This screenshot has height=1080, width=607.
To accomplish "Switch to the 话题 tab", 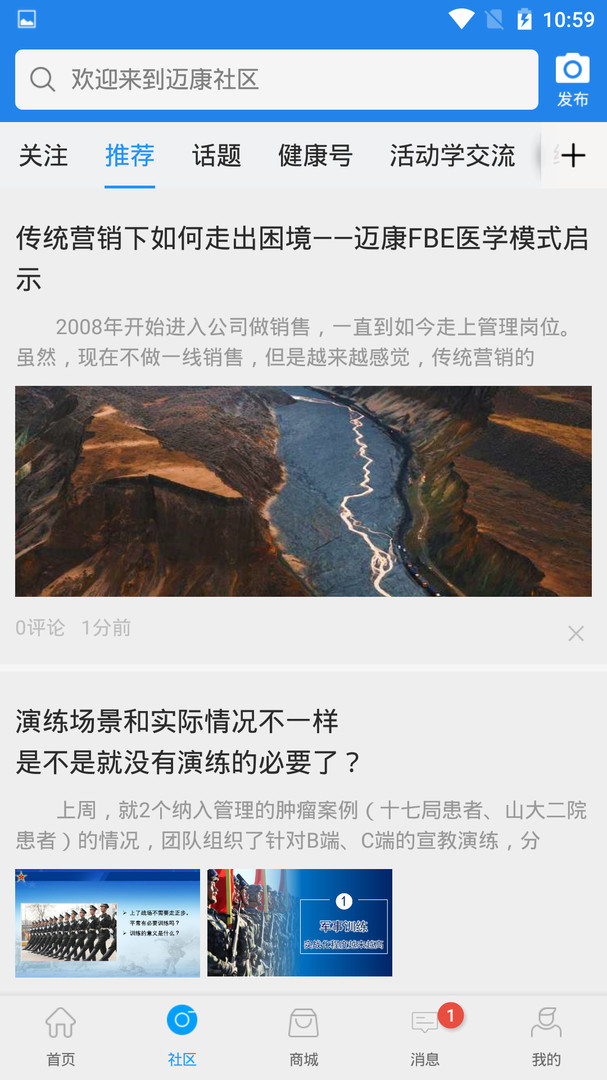I will (217, 156).
